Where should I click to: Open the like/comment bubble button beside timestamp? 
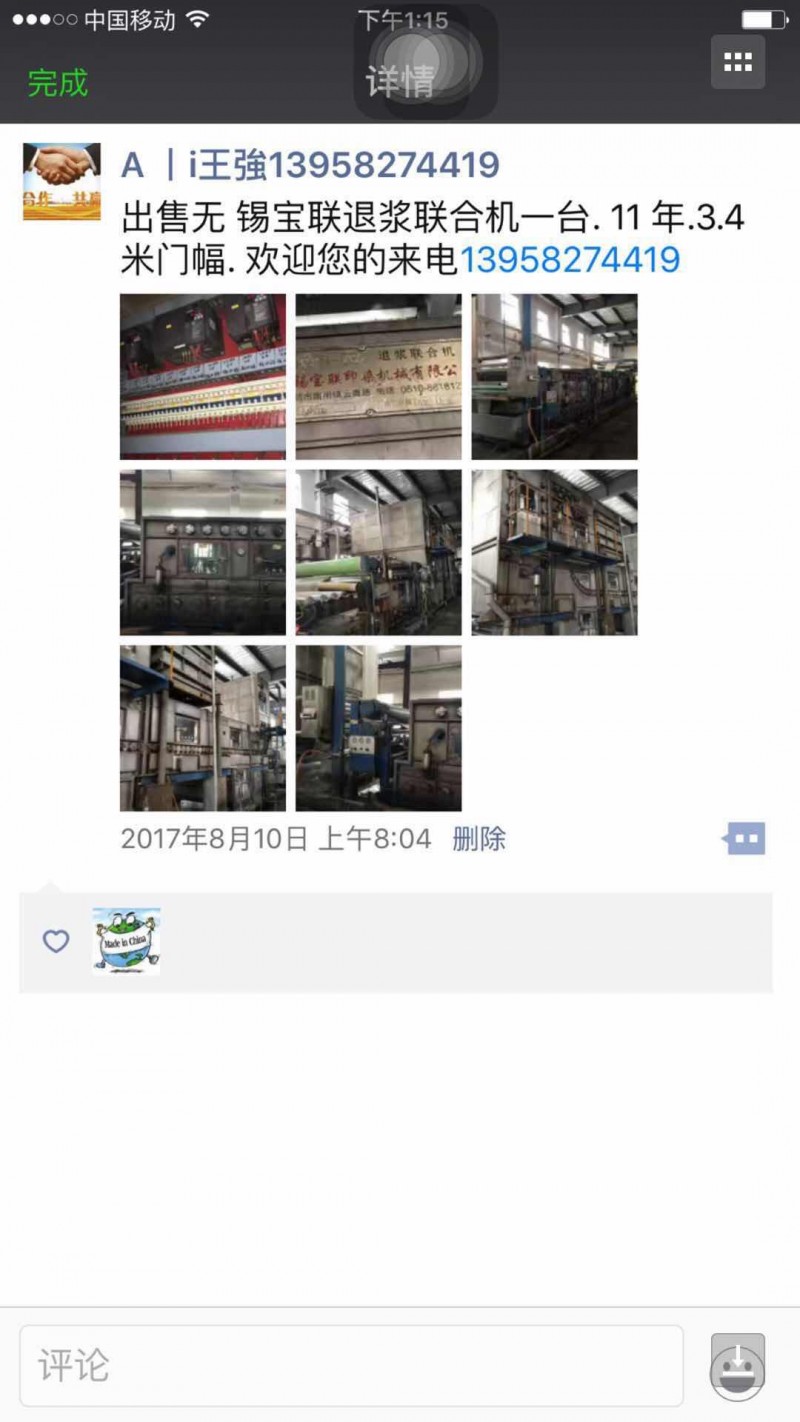(745, 838)
